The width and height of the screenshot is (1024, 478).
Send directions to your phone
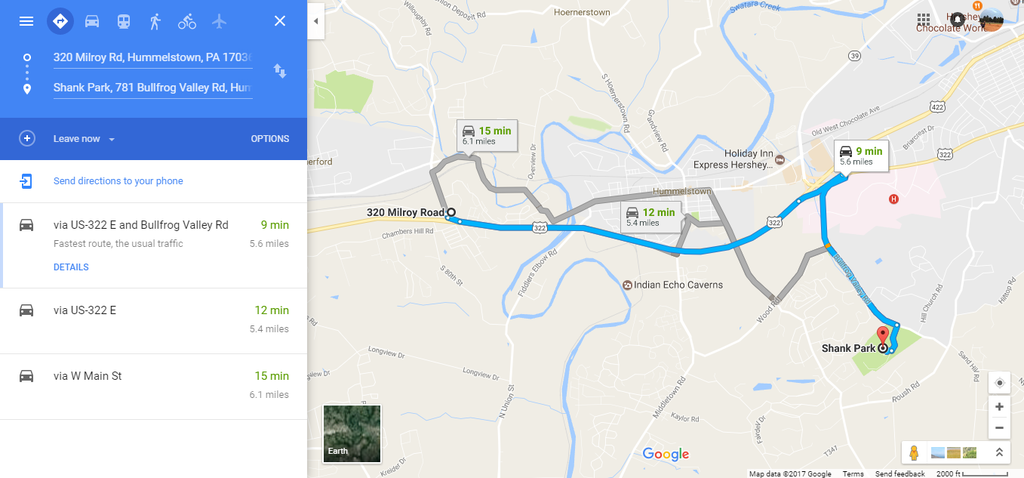click(117, 181)
